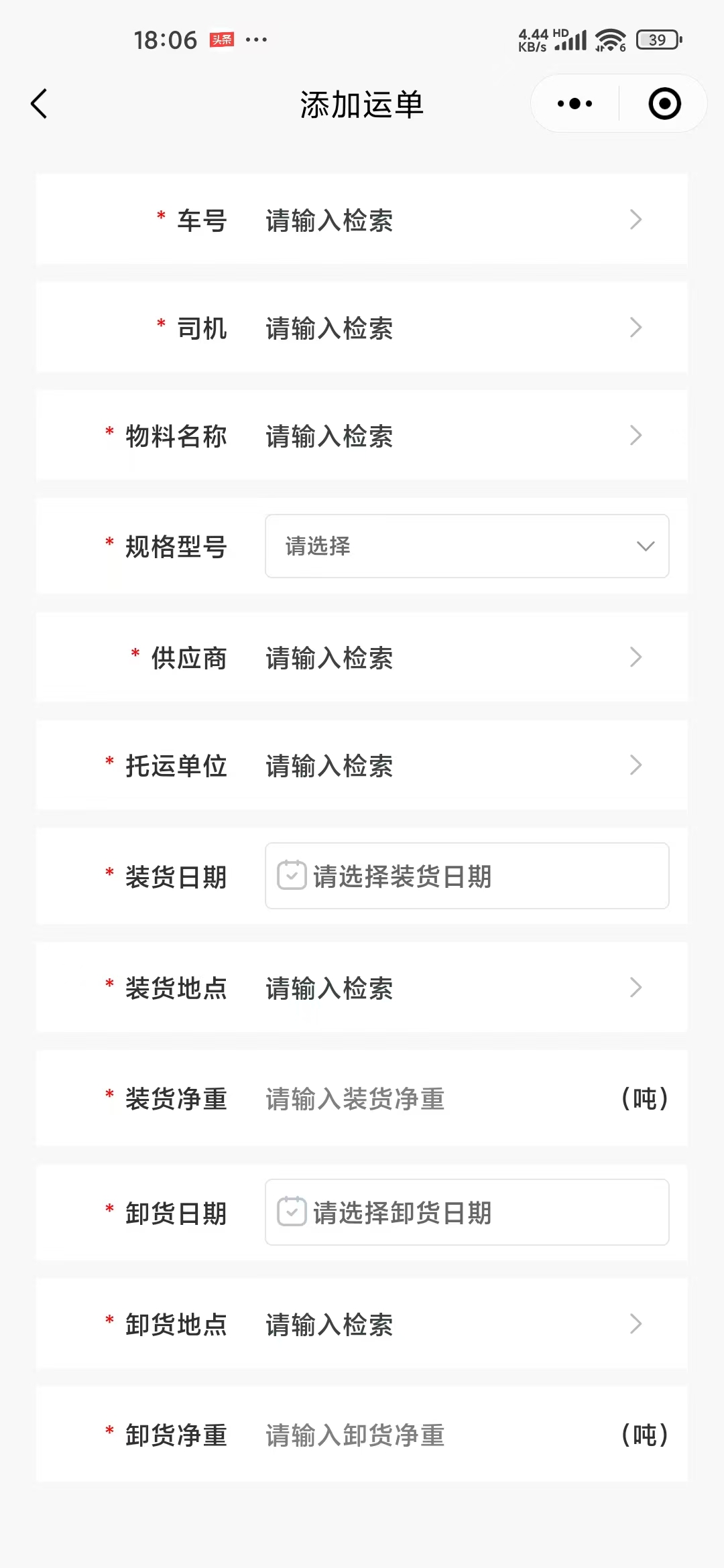724x1568 pixels.
Task: Tap the 请输入装货净重 input field
Action: pos(429,1099)
